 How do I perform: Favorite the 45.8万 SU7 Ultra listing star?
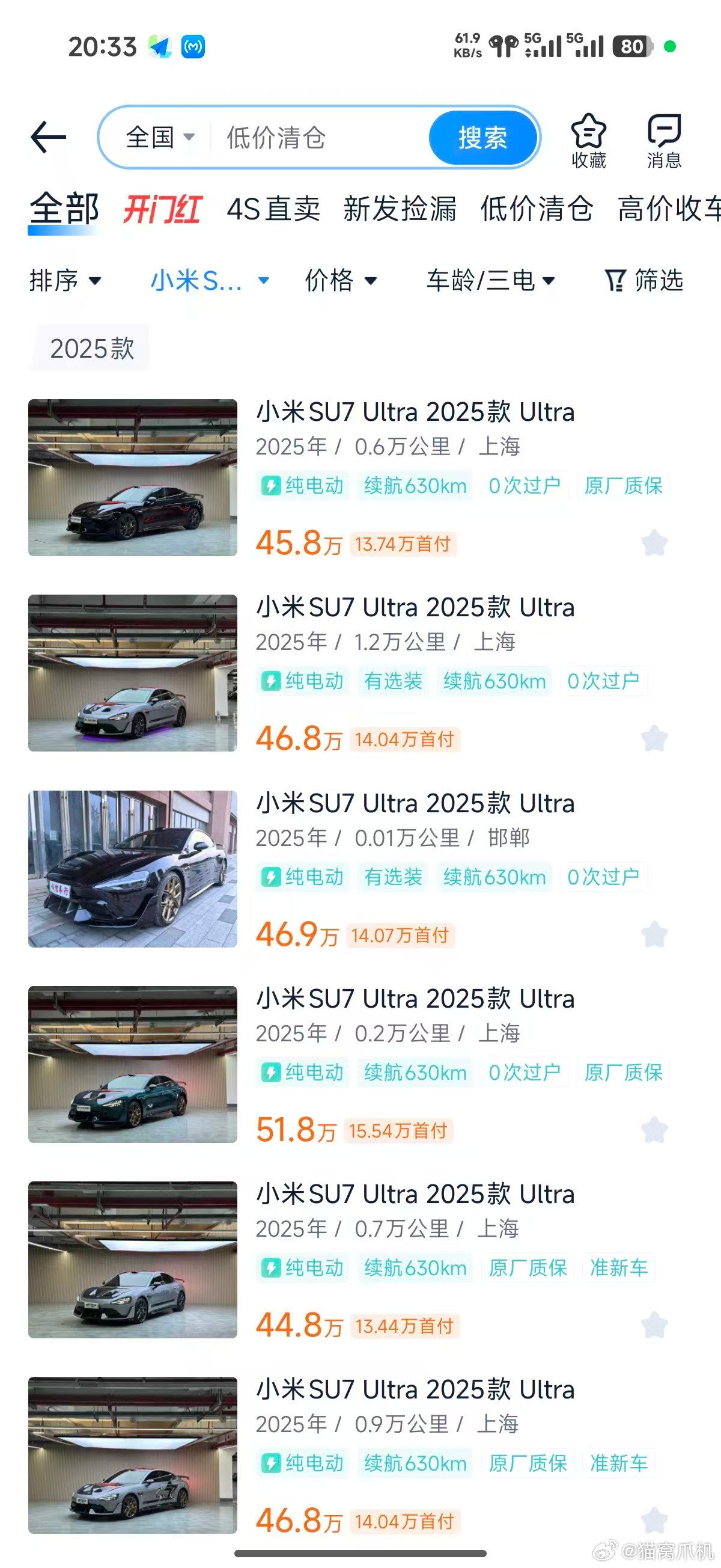click(x=655, y=542)
